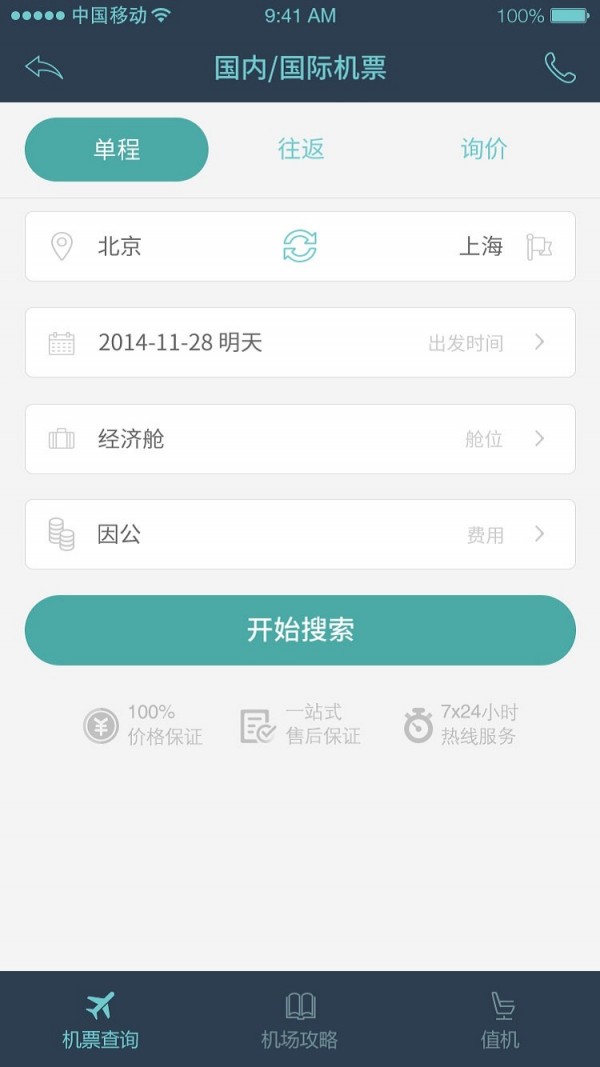600x1067 pixels.
Task: Go back using the top-left arrow
Action: 44,67
